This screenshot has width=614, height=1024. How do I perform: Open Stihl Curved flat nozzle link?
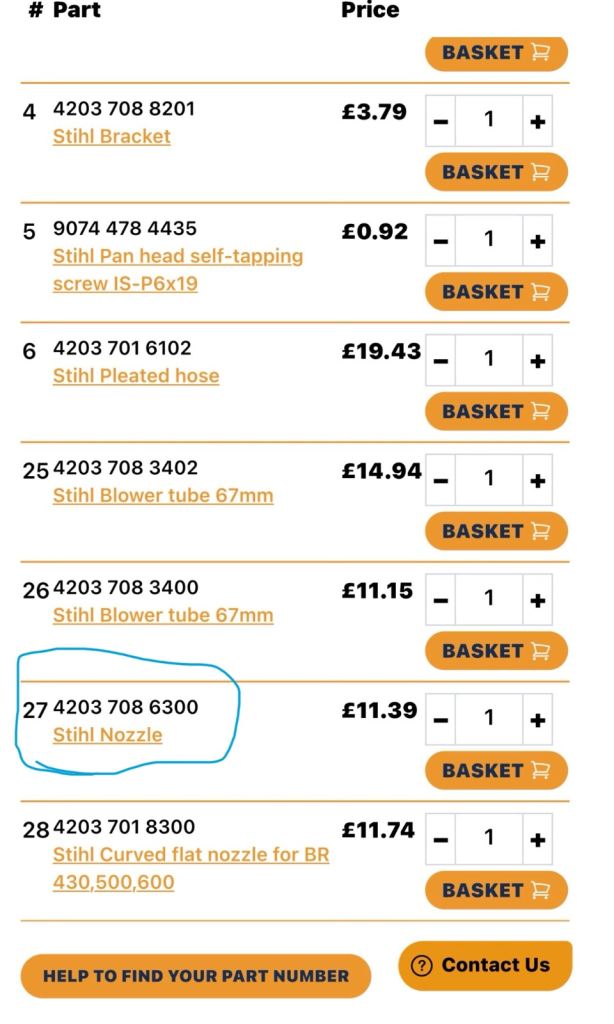point(190,856)
